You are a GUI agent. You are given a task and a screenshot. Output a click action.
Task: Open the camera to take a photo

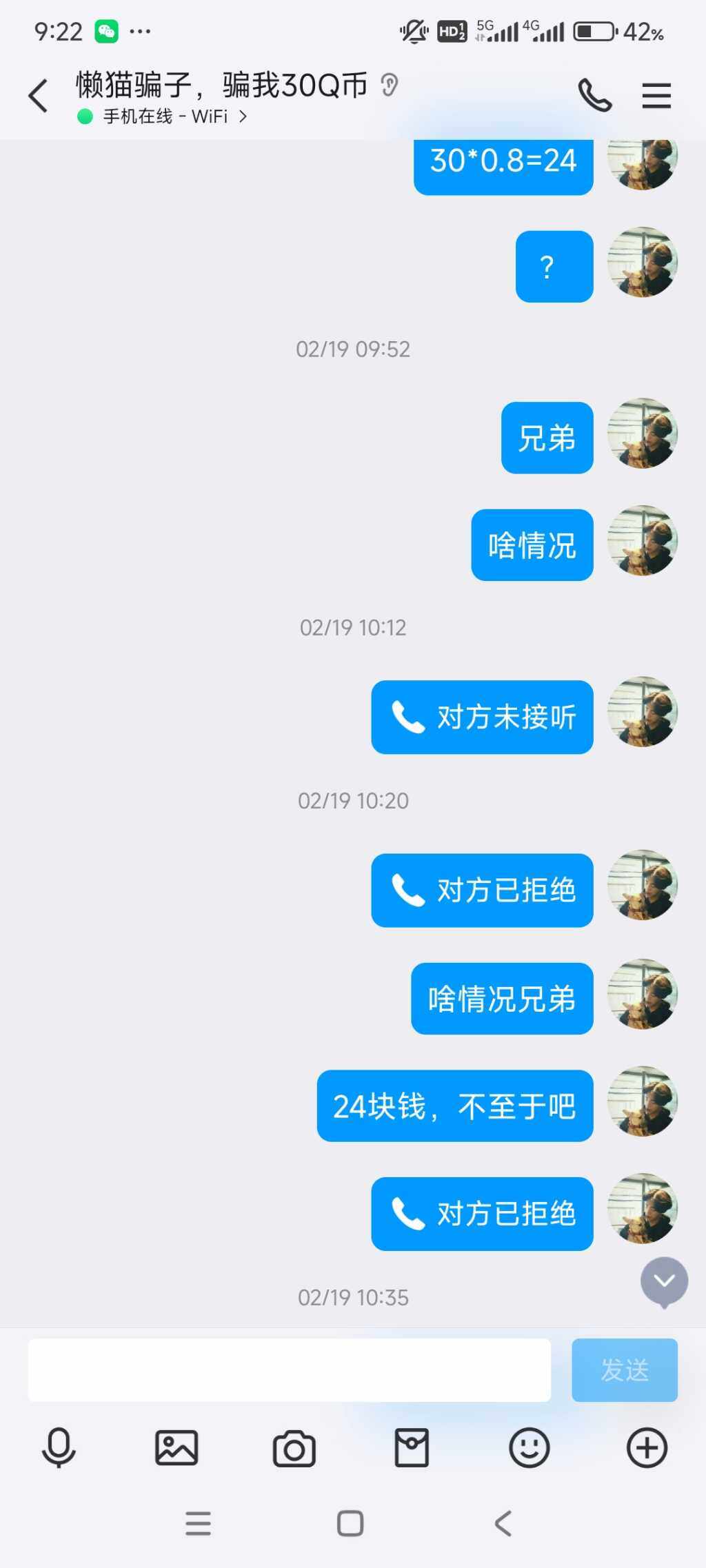294,1449
